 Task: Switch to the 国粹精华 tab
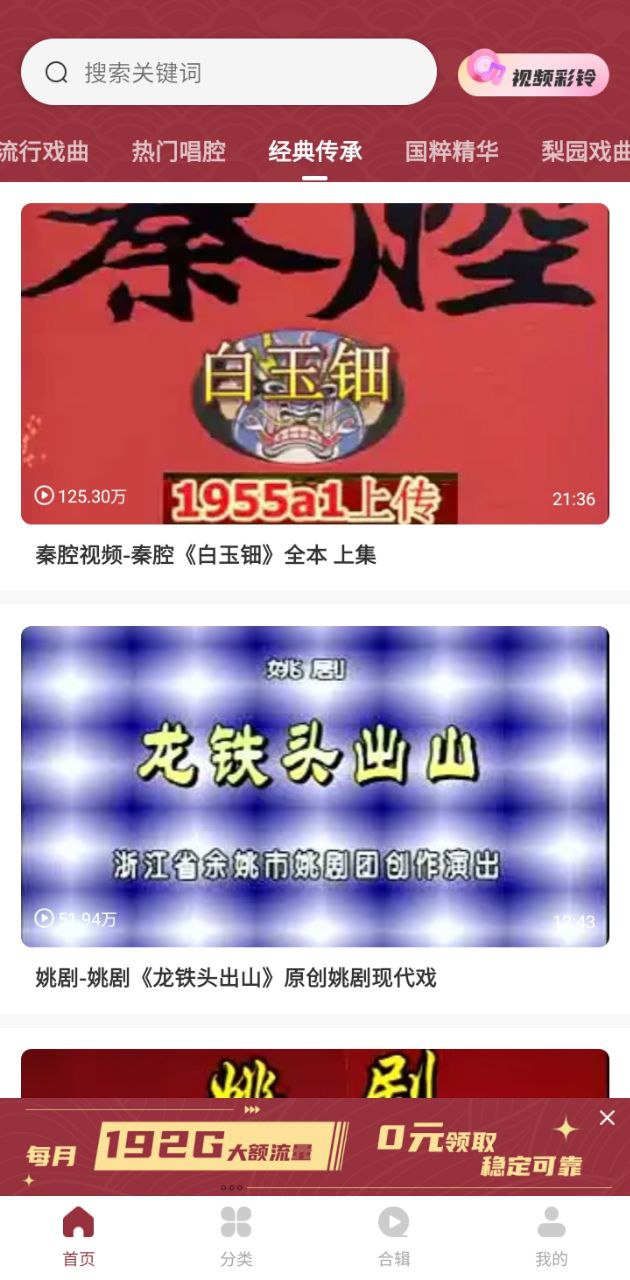tap(451, 152)
